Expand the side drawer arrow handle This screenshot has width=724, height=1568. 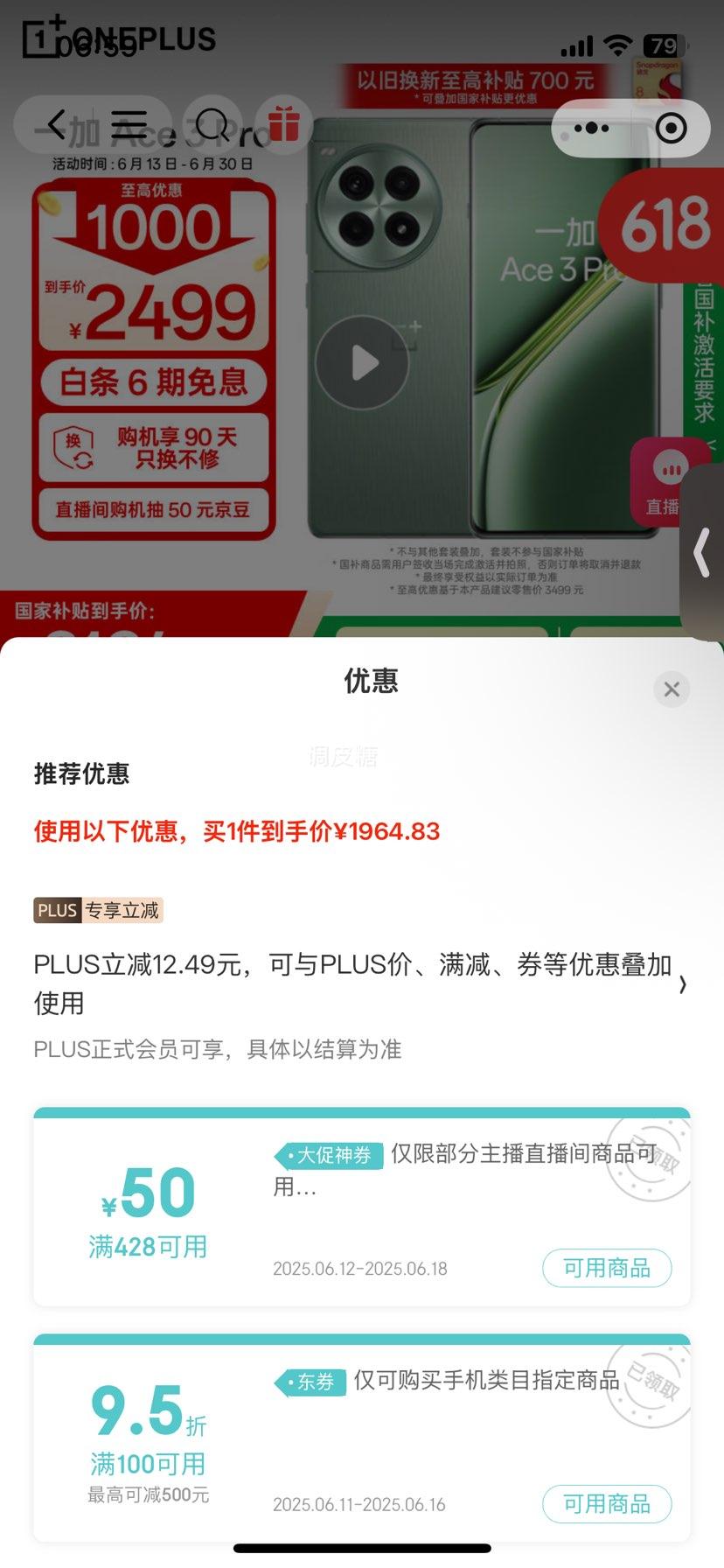(701, 553)
